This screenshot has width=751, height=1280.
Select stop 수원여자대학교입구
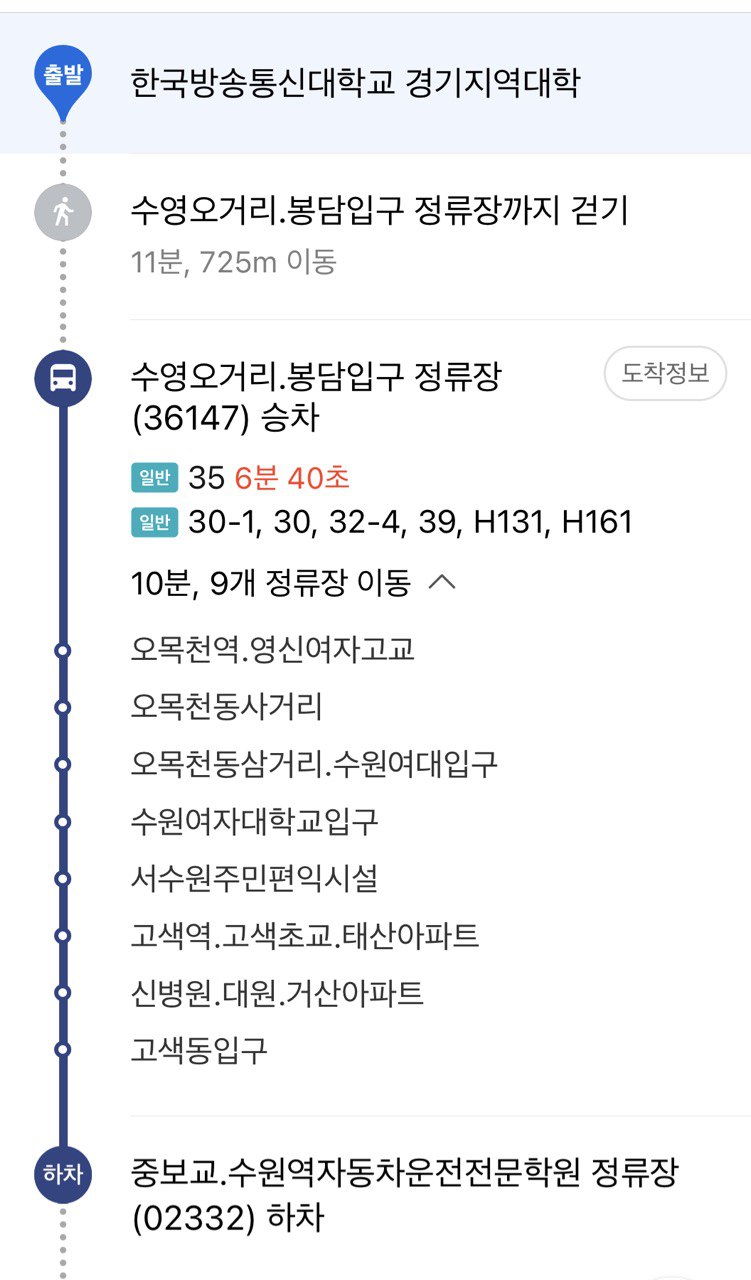pyautogui.click(x=255, y=822)
